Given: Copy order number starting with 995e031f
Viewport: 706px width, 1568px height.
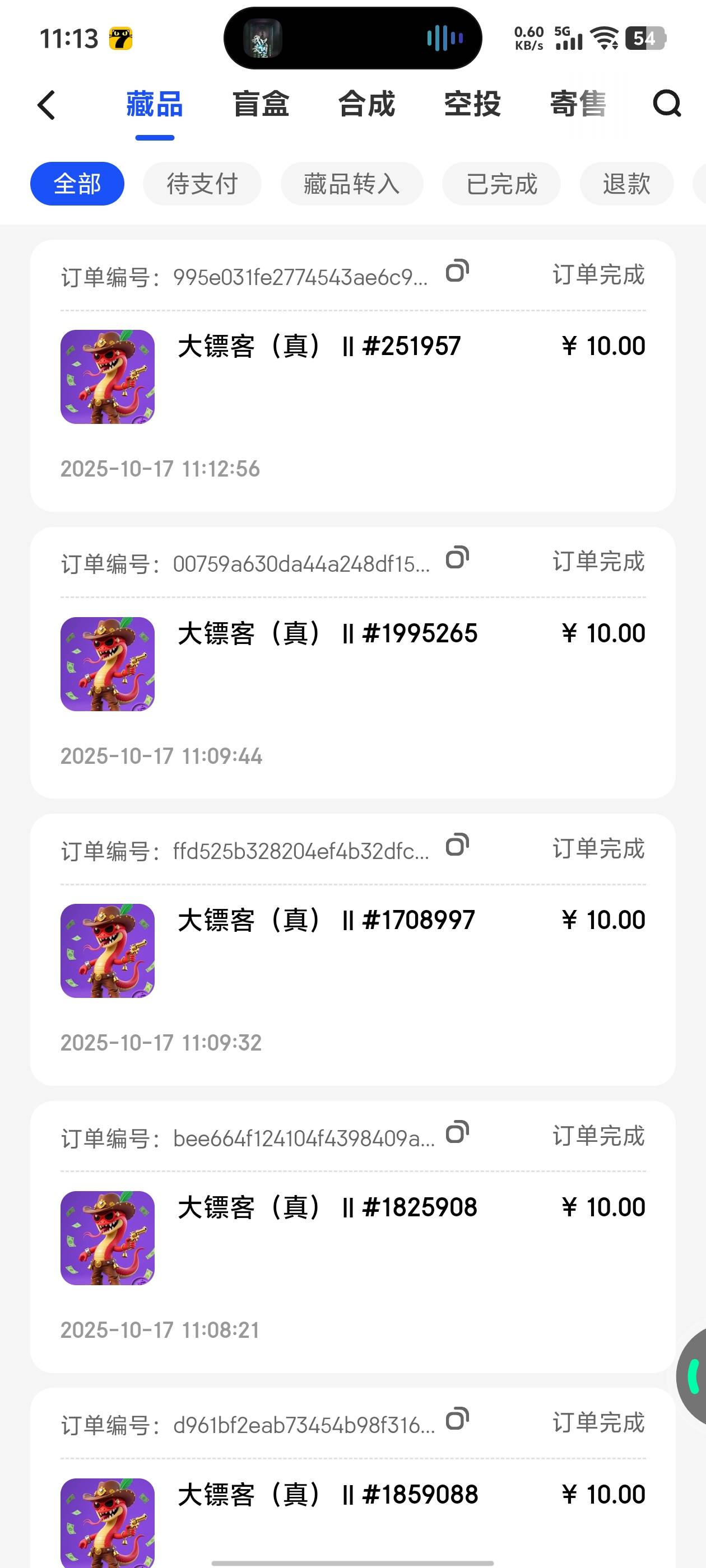Looking at the screenshot, I should pyautogui.click(x=457, y=271).
